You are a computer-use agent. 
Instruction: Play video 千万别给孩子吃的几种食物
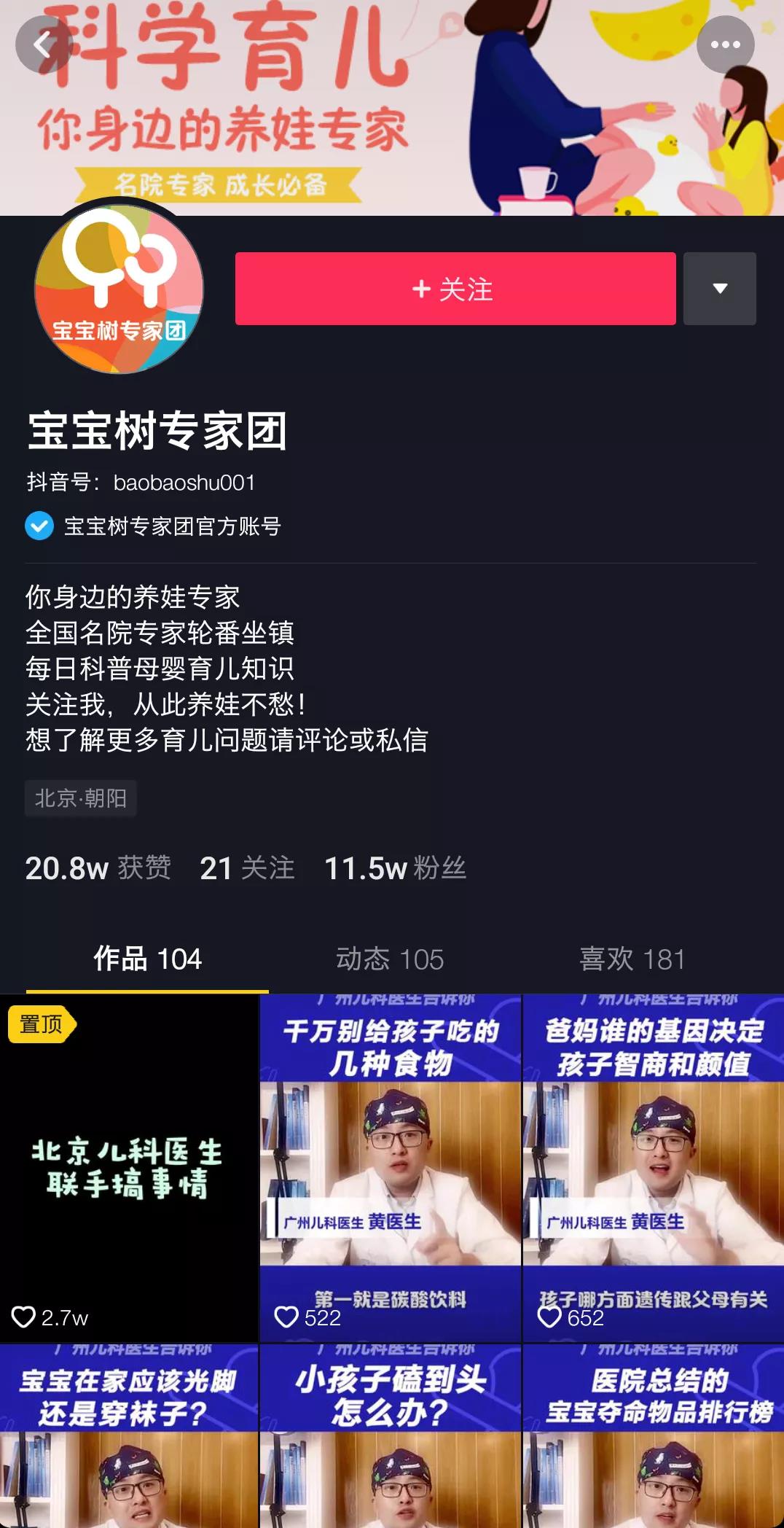391,1168
